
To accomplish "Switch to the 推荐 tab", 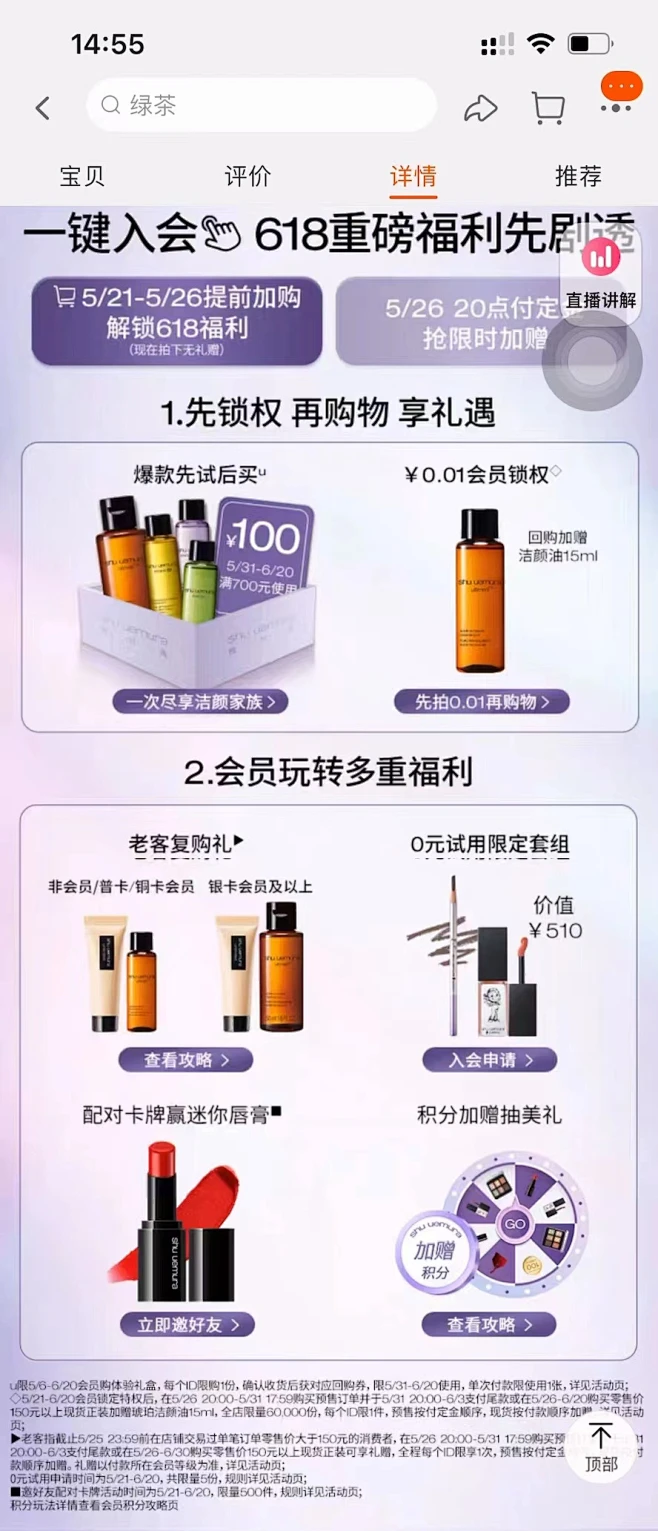I will point(578,176).
